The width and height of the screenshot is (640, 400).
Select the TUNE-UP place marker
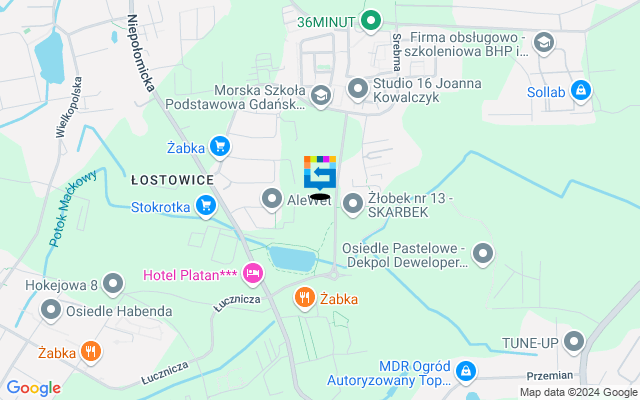[574, 343]
